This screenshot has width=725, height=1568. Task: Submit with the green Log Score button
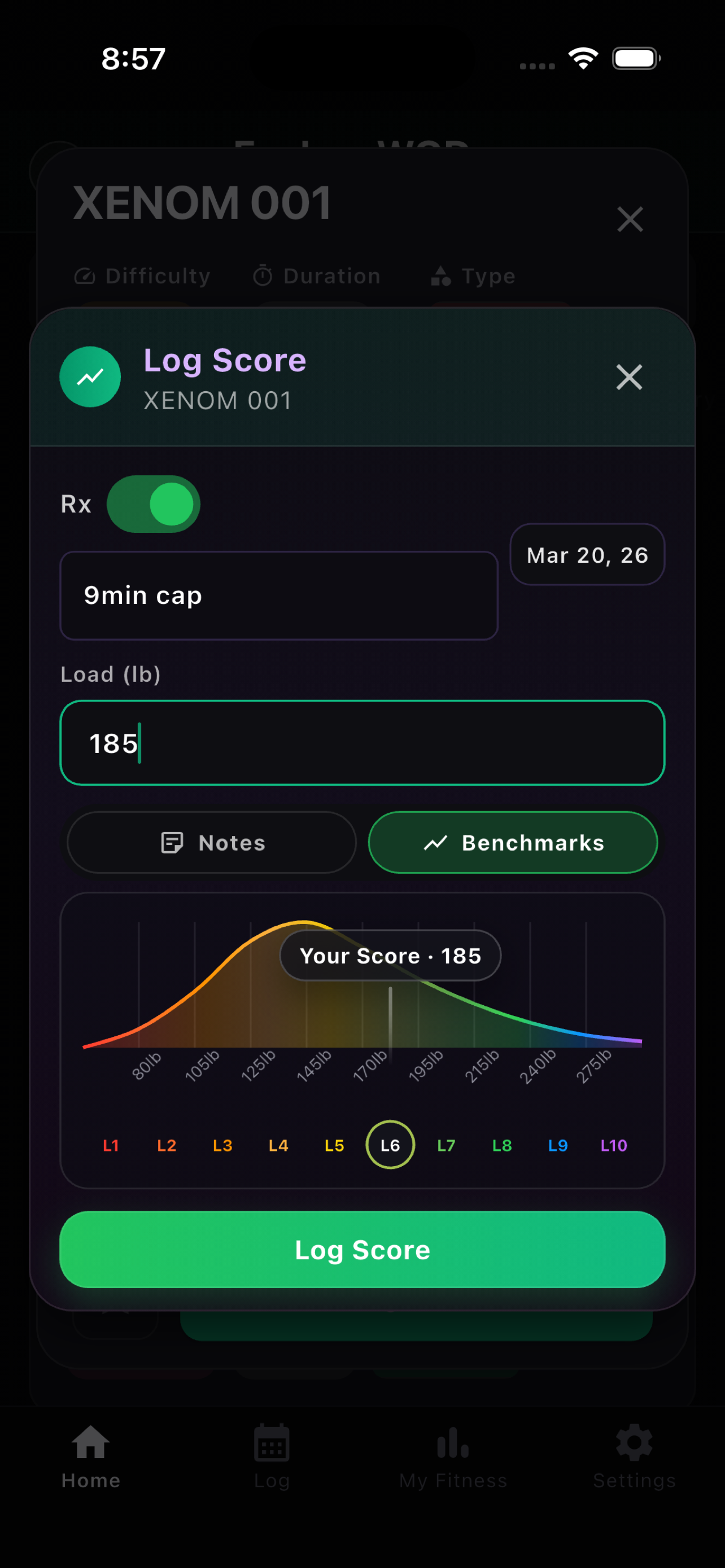click(362, 1250)
